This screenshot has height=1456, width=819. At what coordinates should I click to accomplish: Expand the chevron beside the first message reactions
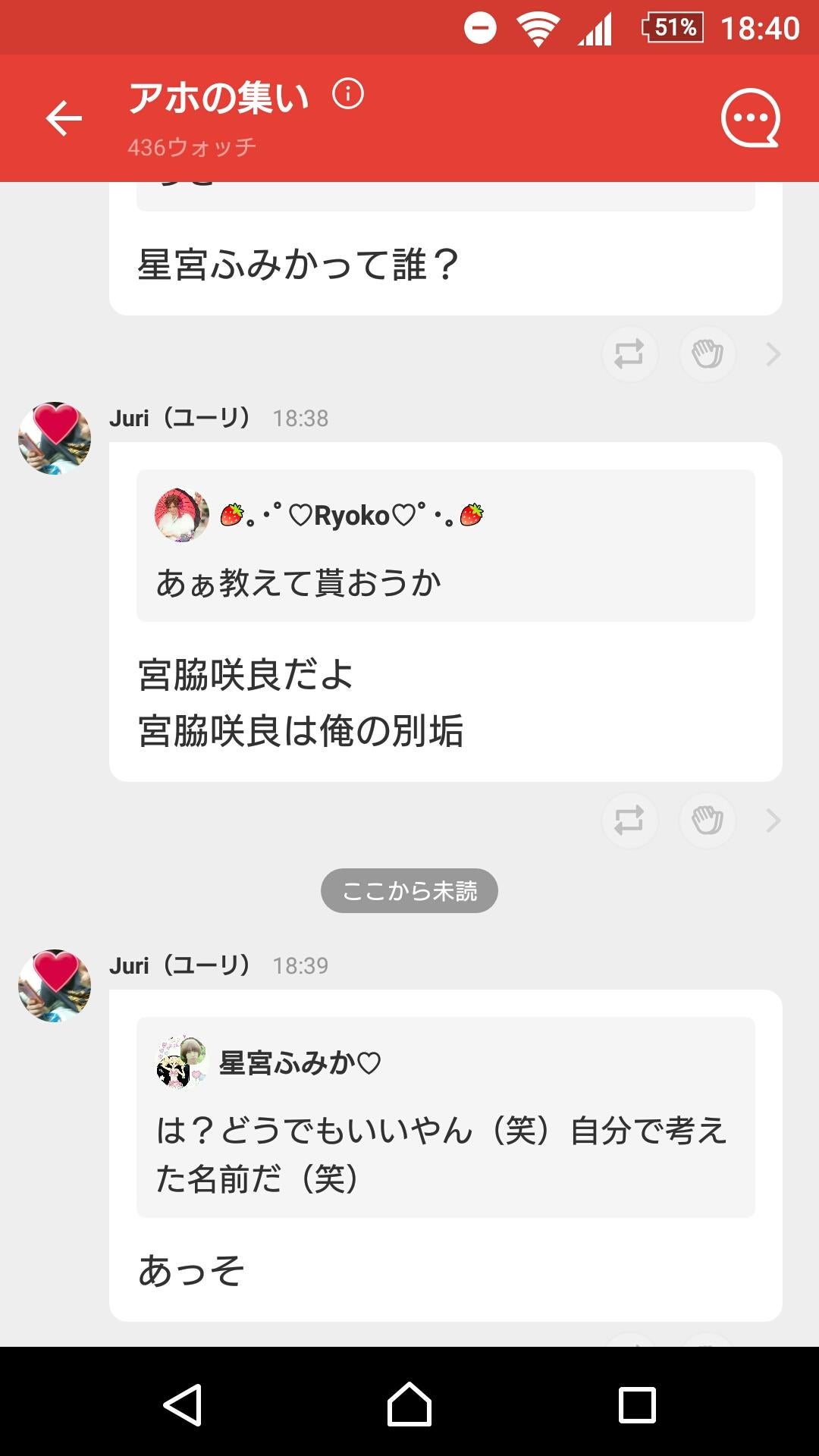pyautogui.click(x=773, y=354)
